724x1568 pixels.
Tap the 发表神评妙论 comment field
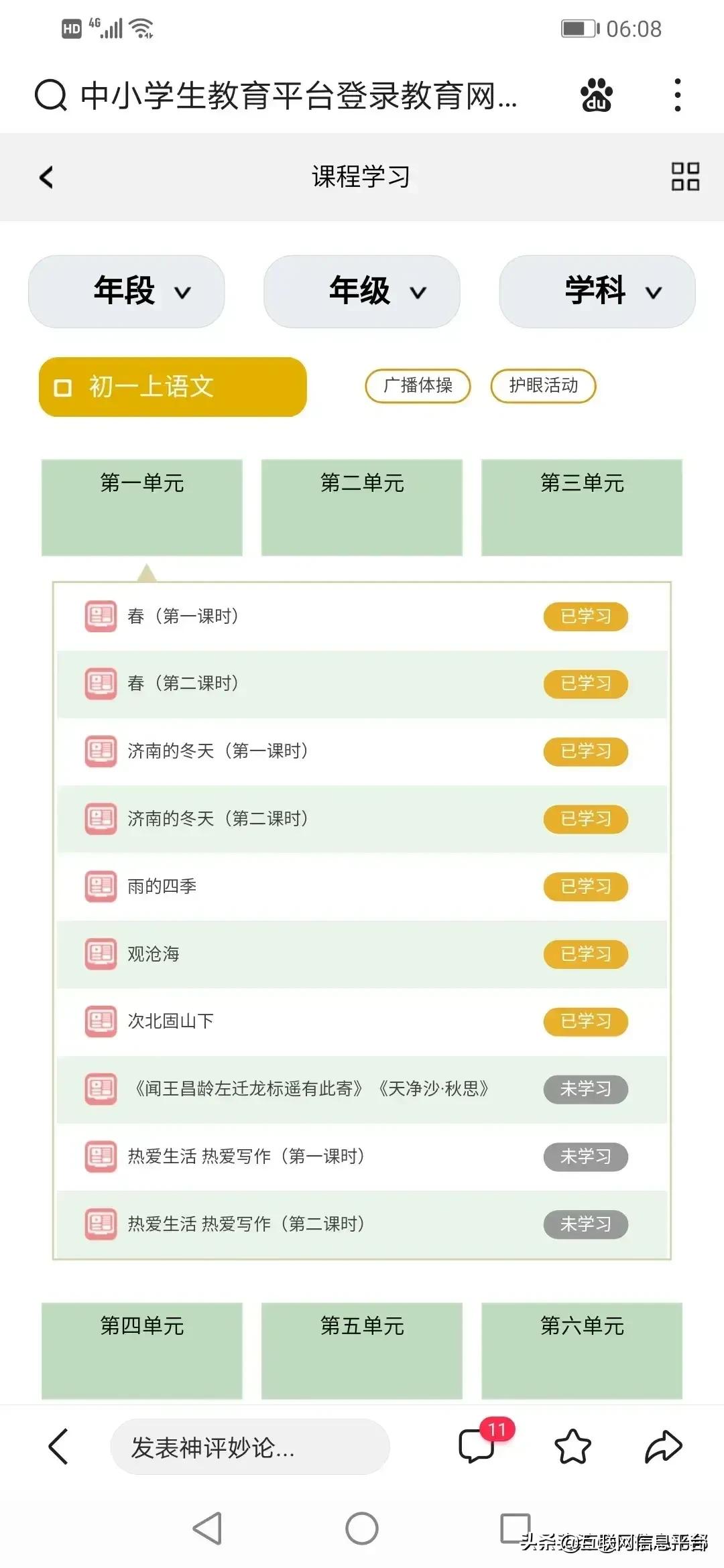[x=250, y=1447]
